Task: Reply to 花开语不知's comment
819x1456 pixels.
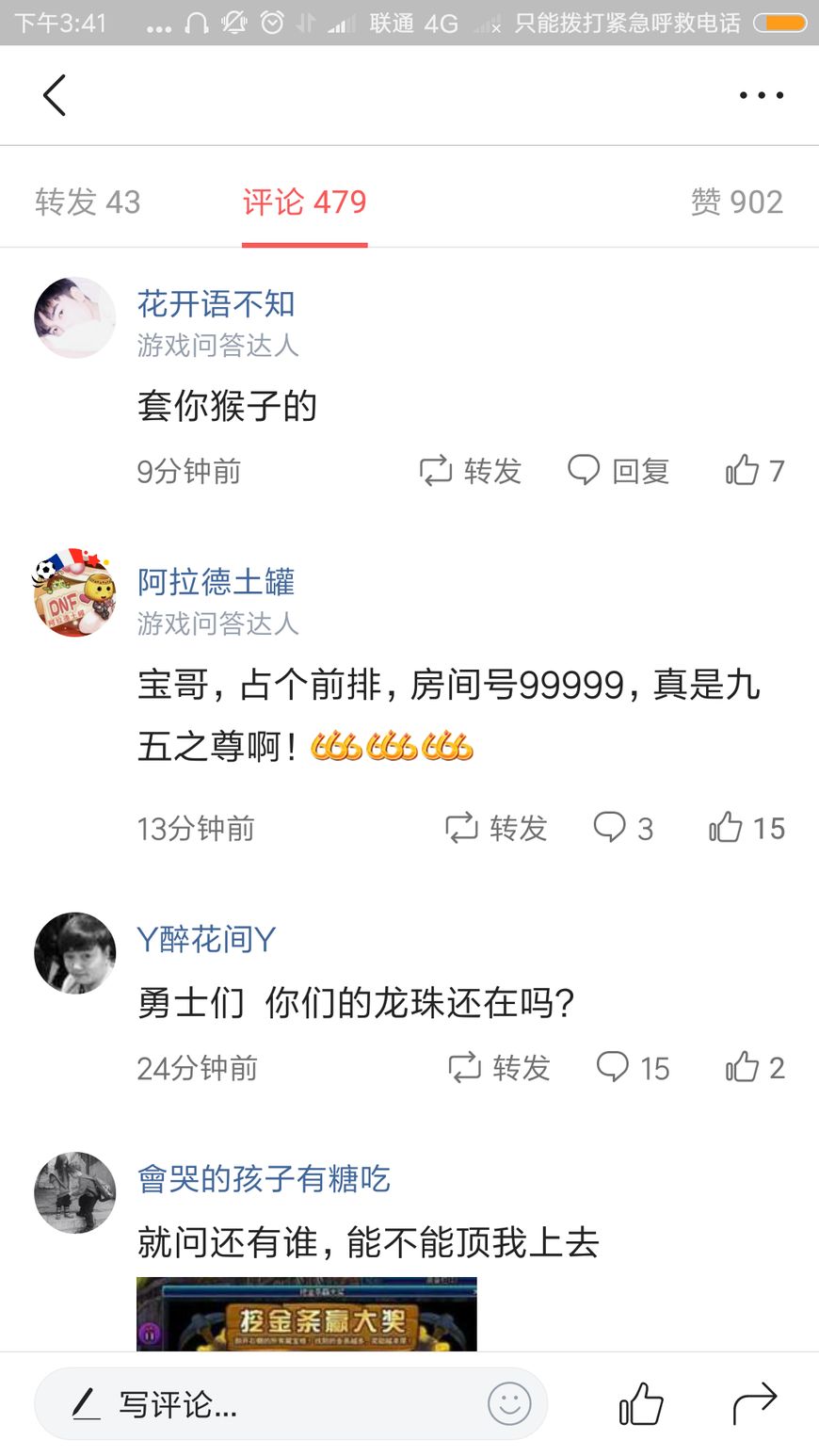Action: (618, 470)
